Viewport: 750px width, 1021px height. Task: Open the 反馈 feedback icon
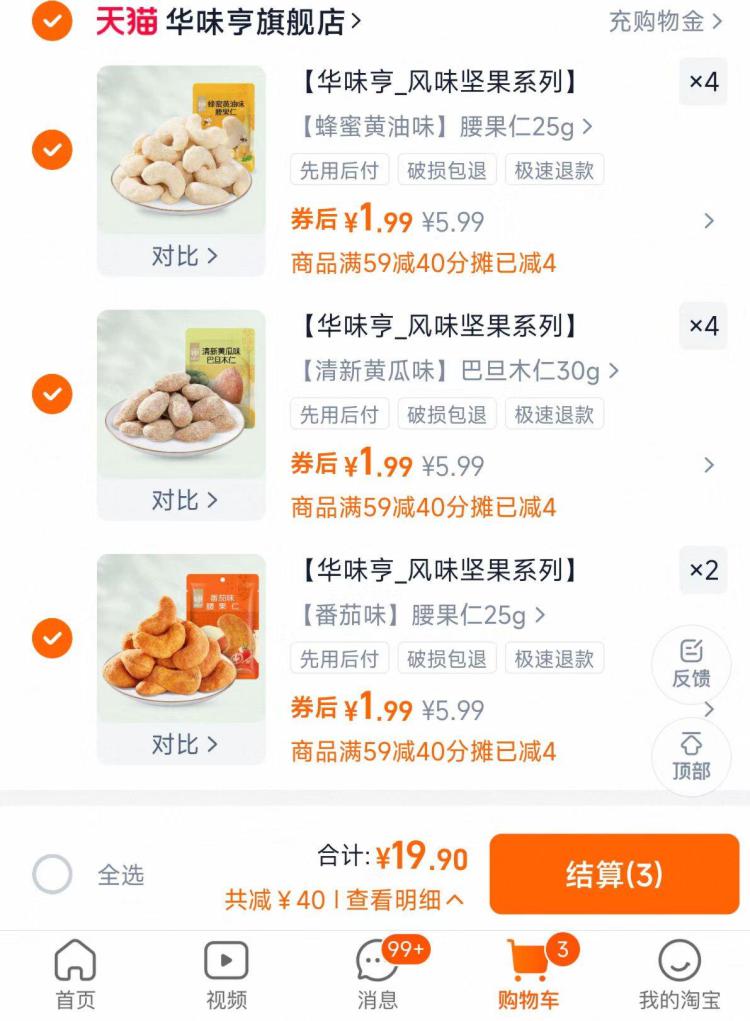click(691, 665)
